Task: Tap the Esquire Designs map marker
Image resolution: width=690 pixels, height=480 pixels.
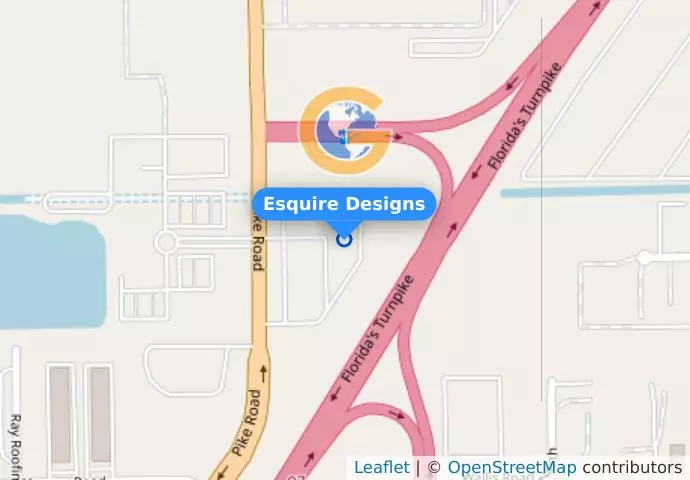Action: pos(345,239)
